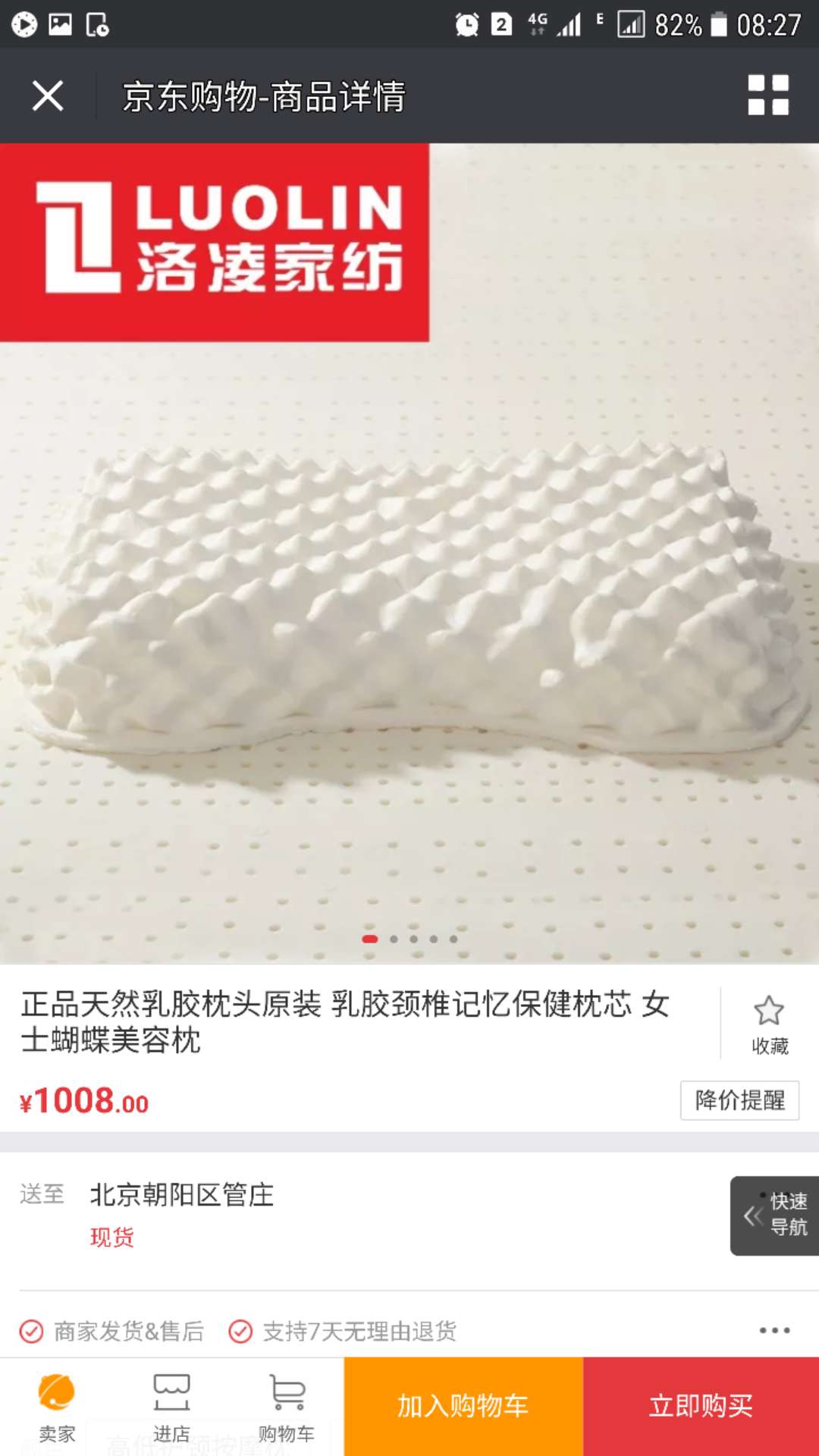This screenshot has height=1456, width=819.
Task: Add the pillow with 加入购物车
Action: [463, 1406]
